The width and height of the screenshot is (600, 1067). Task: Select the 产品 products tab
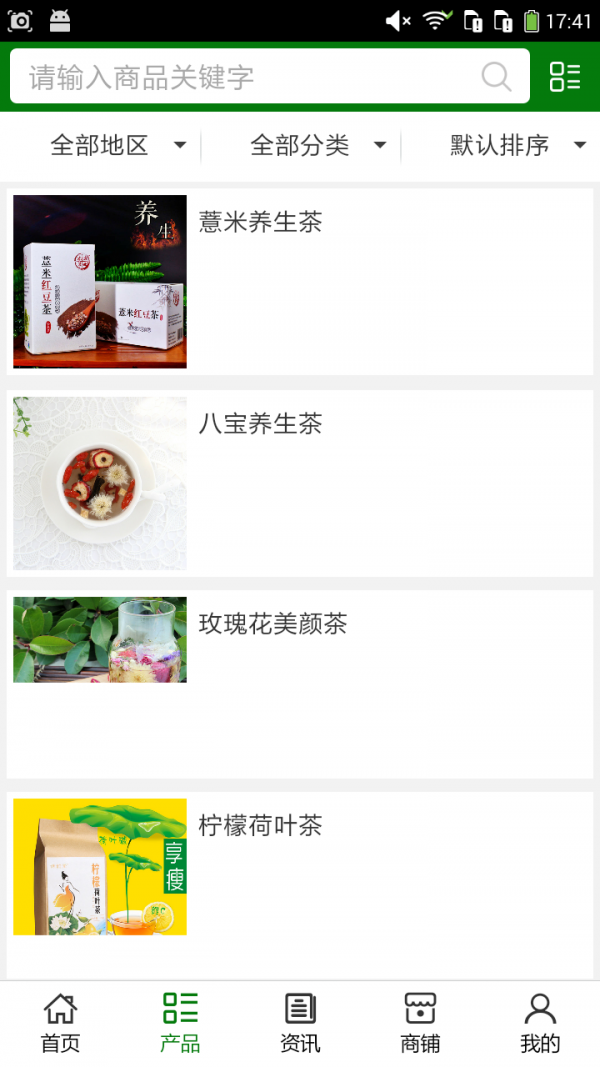(x=180, y=1023)
